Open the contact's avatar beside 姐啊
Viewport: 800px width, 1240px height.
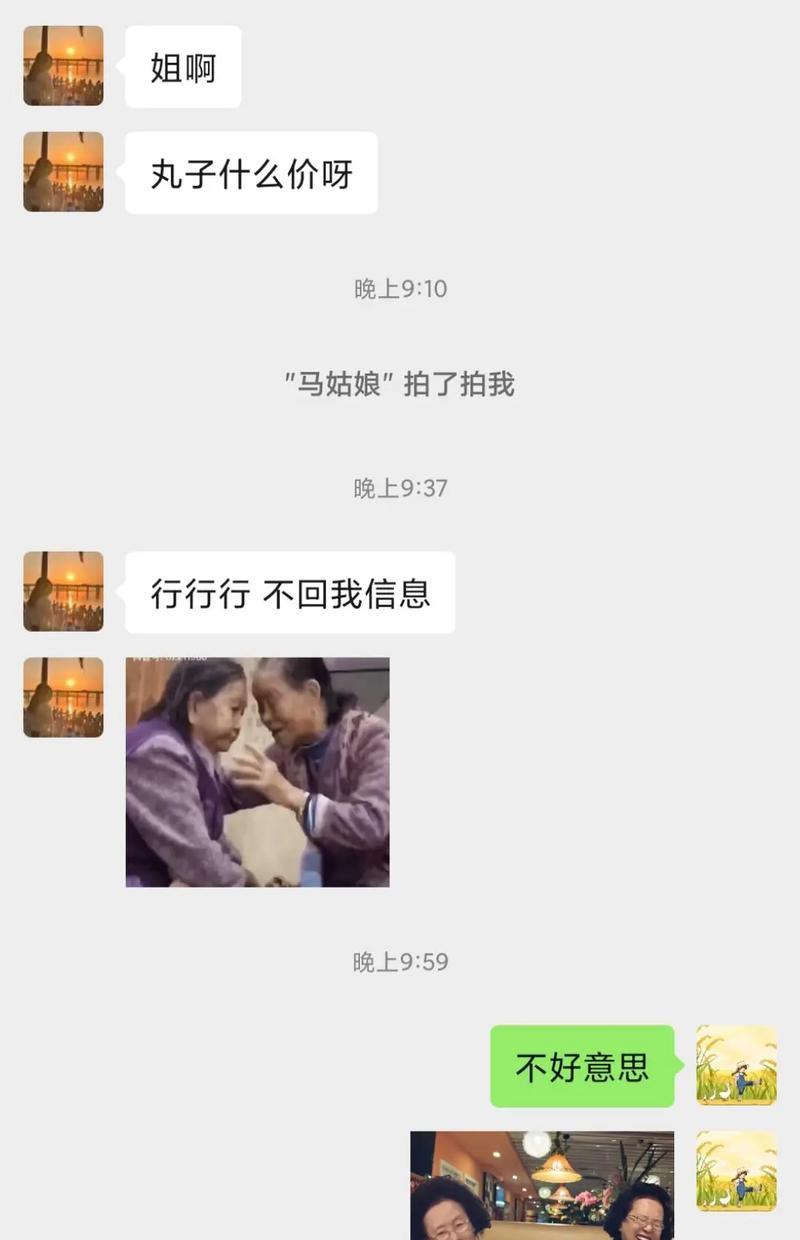(x=63, y=66)
